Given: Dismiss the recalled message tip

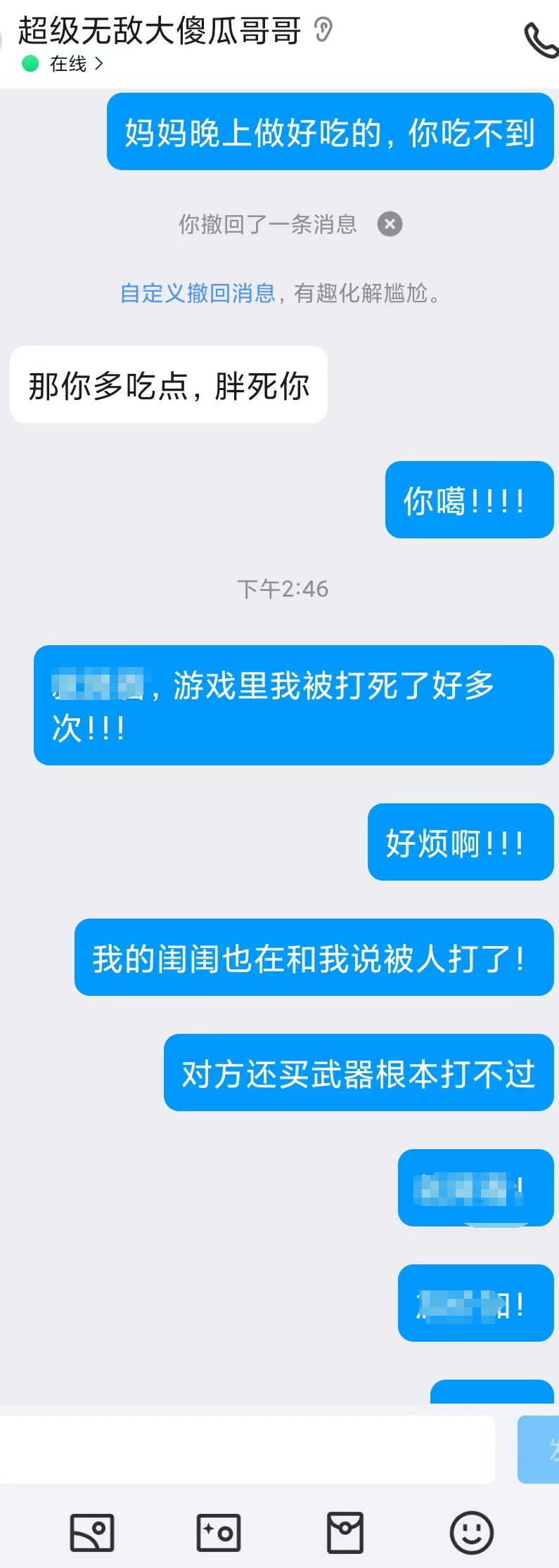Looking at the screenshot, I should 390,224.
